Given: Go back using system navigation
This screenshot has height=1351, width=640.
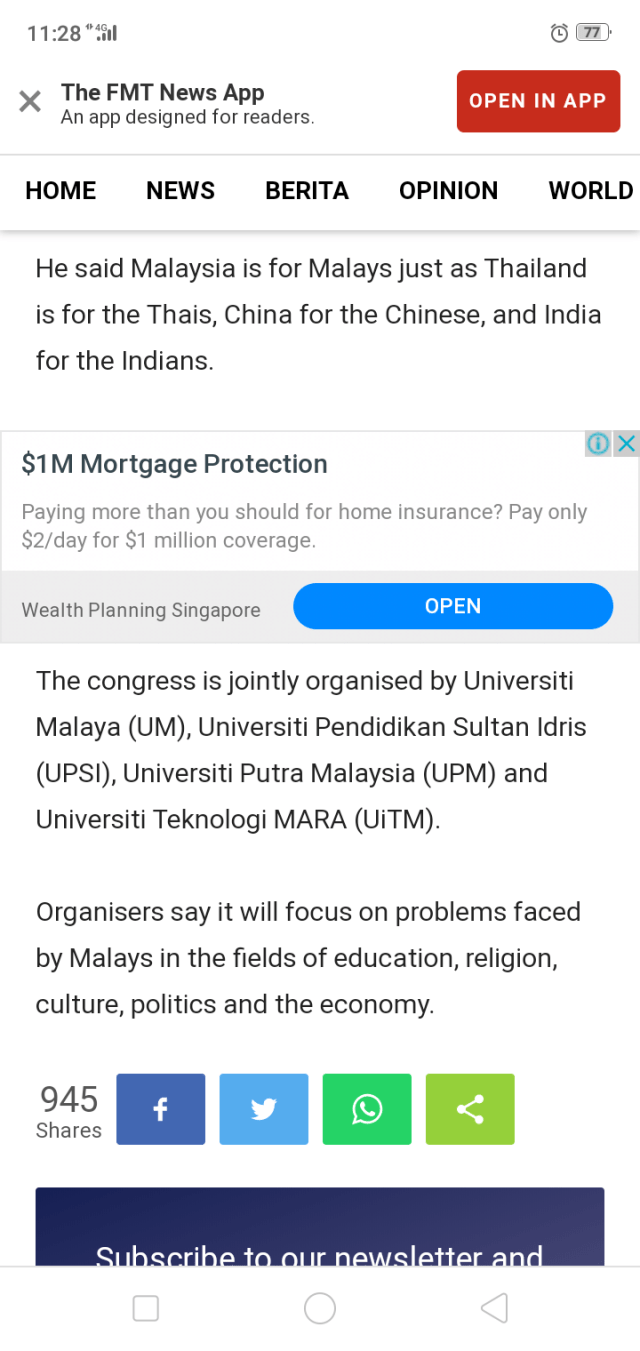Looking at the screenshot, I should [x=494, y=1308].
